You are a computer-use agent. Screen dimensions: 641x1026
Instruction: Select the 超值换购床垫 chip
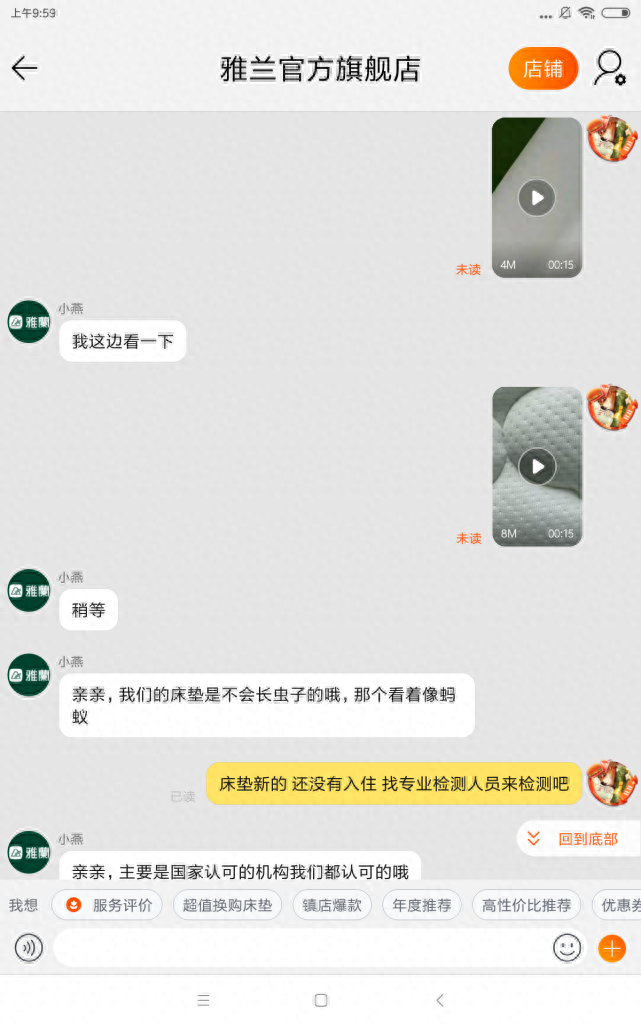(x=227, y=905)
